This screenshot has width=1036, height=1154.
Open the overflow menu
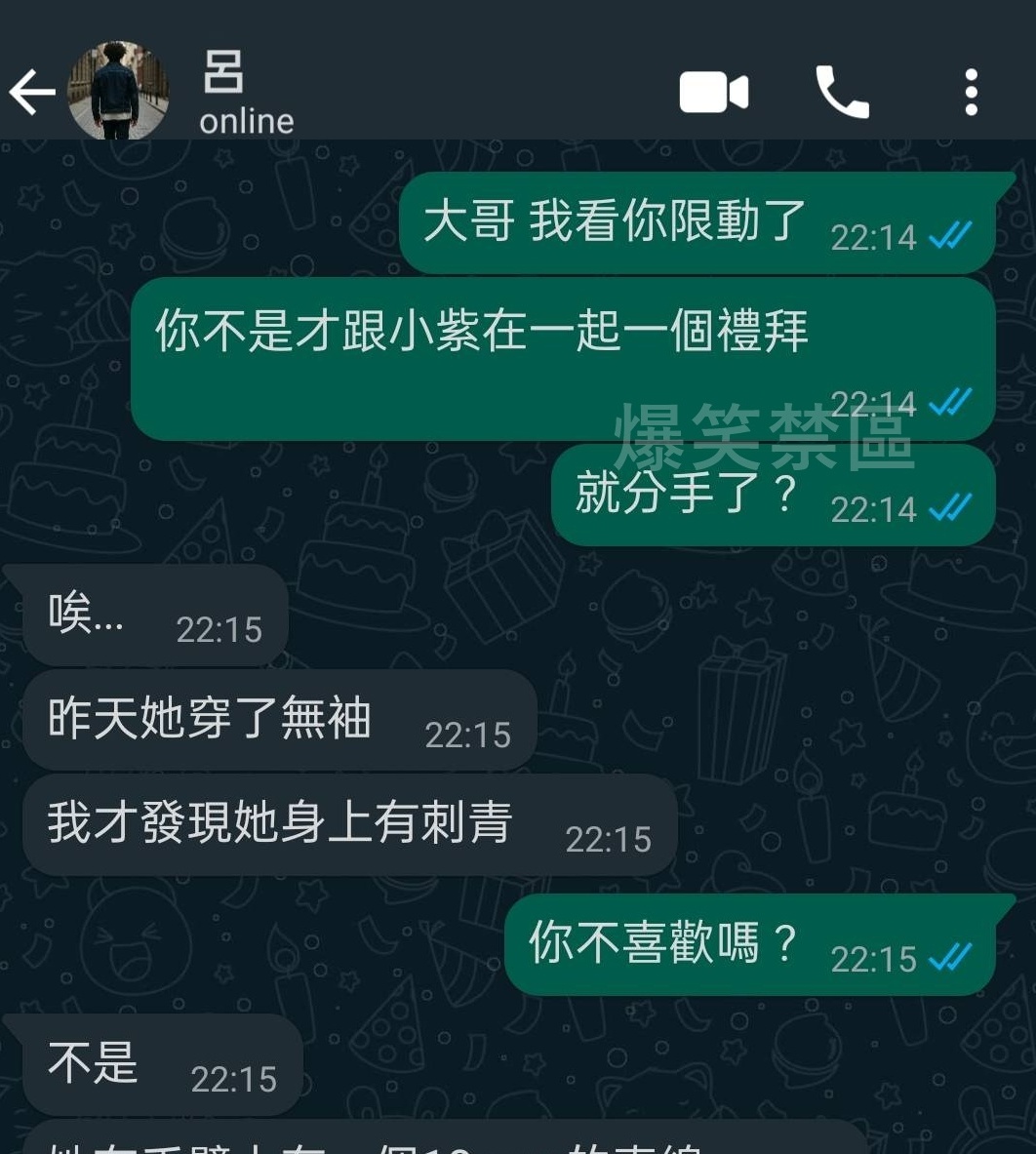coord(971,94)
